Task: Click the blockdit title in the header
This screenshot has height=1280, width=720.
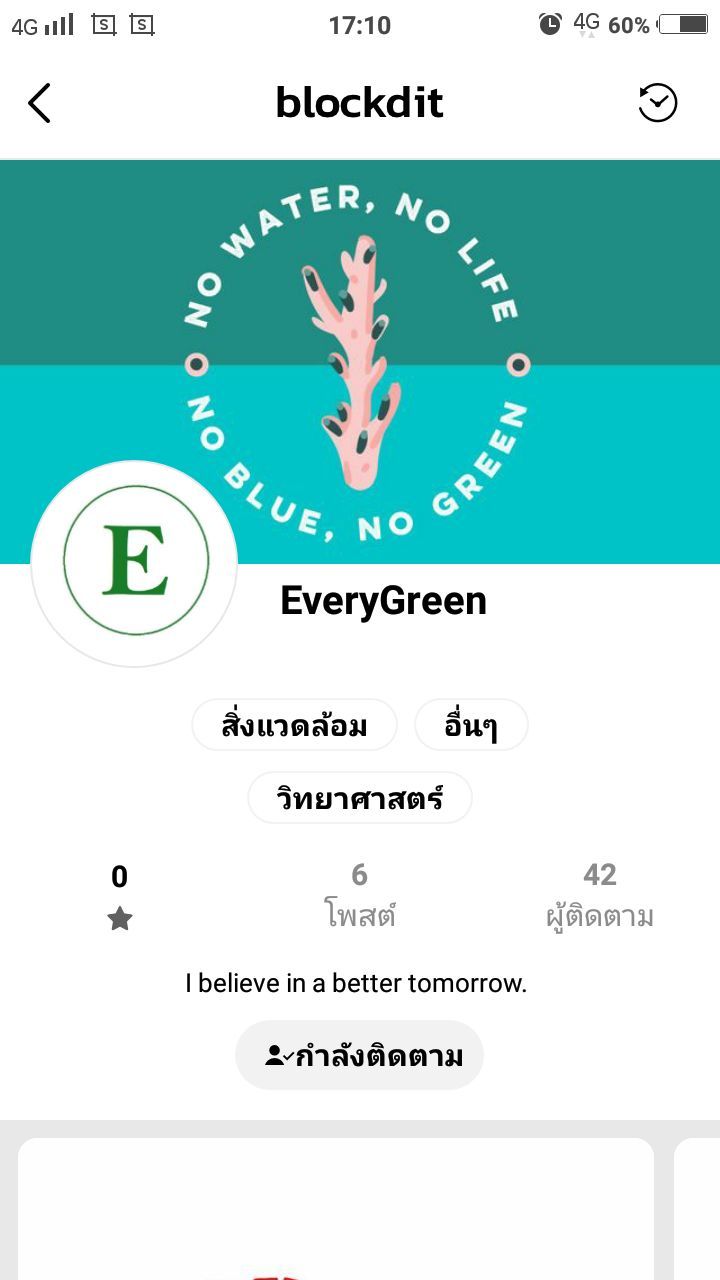Action: tap(359, 101)
